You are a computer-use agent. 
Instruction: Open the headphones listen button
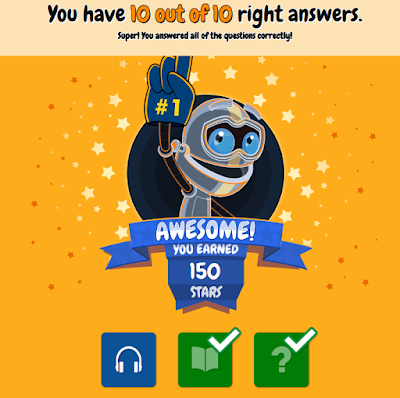click(x=129, y=360)
